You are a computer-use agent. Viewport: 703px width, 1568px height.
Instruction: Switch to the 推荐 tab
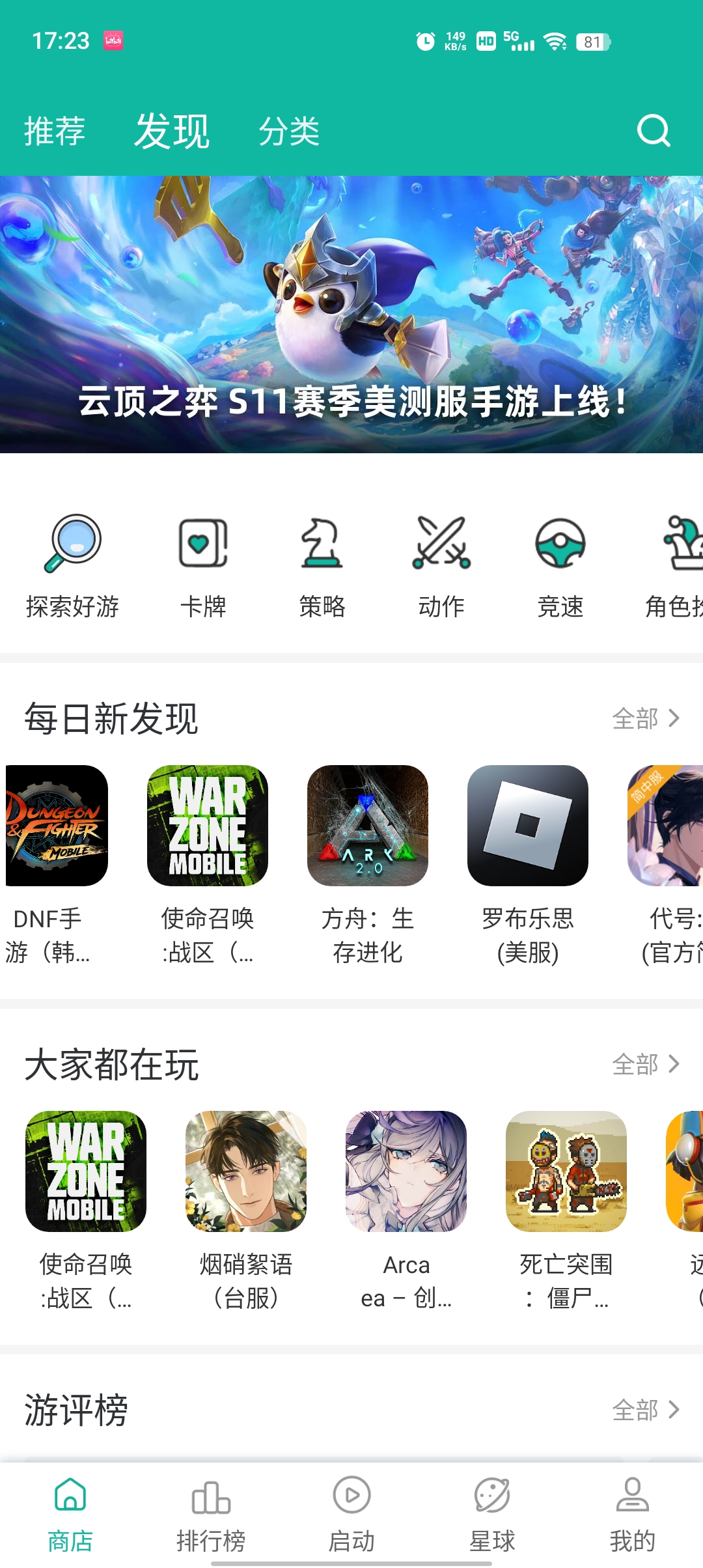[55, 131]
